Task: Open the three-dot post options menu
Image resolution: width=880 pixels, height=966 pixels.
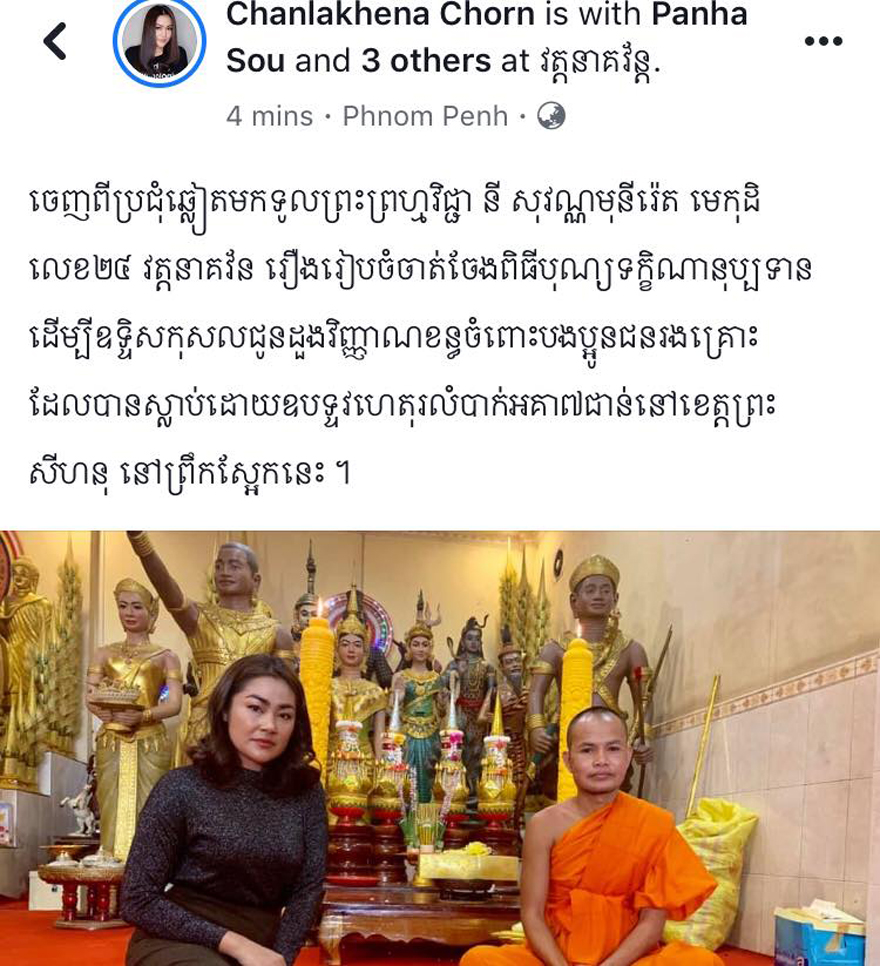Action: [x=823, y=41]
